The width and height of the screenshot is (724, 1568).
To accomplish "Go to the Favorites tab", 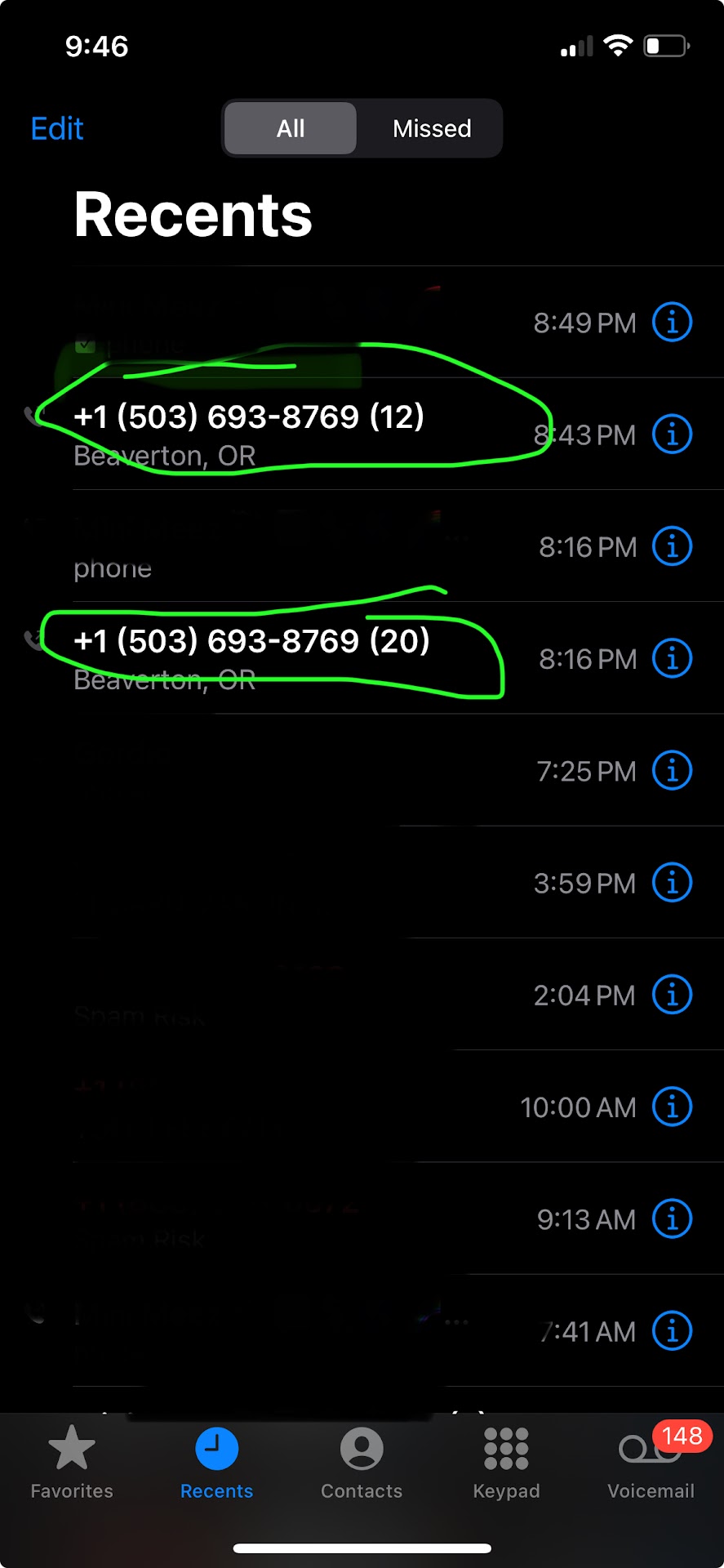I will click(x=72, y=1462).
